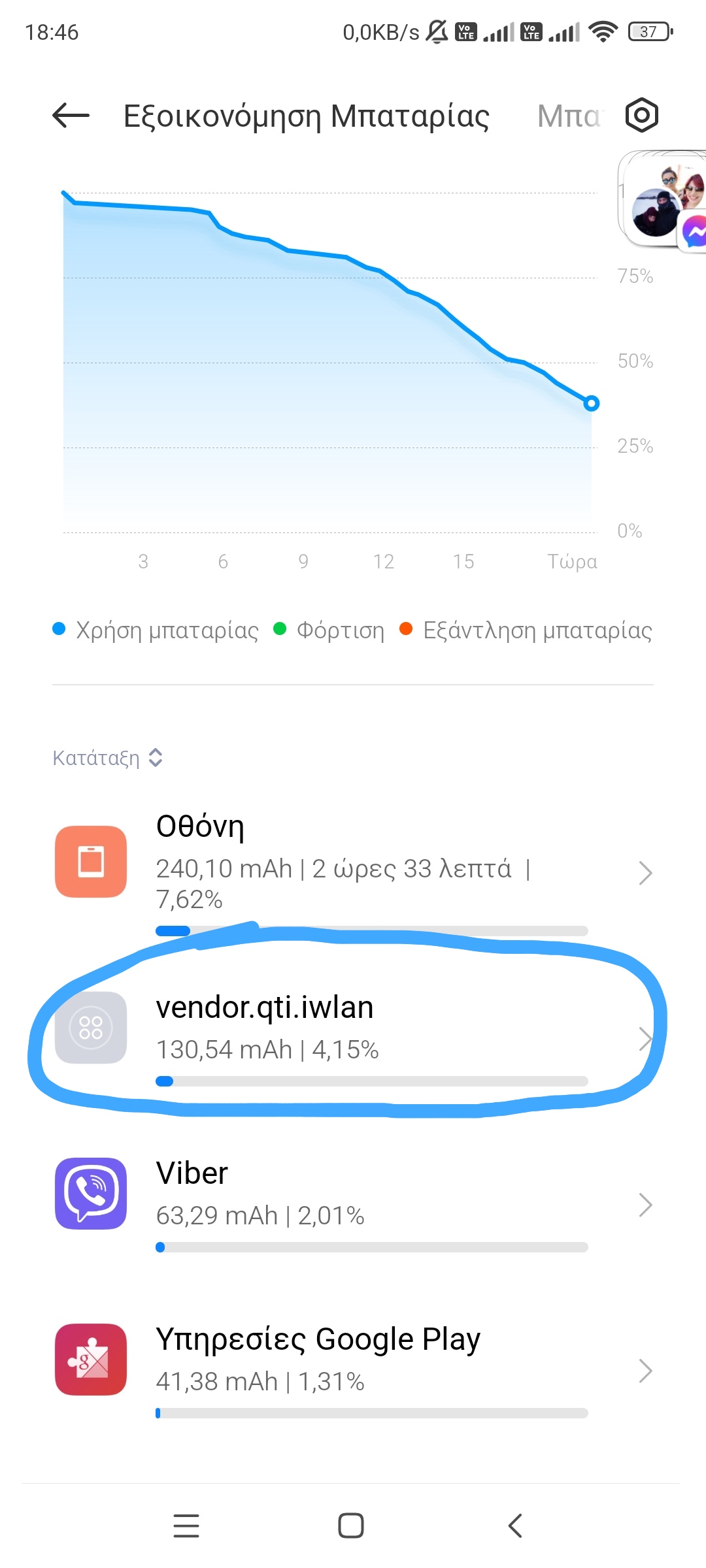The height and width of the screenshot is (1568, 706).
Task: Open vendor.qti.iwlan usage details
Action: [x=353, y=1029]
